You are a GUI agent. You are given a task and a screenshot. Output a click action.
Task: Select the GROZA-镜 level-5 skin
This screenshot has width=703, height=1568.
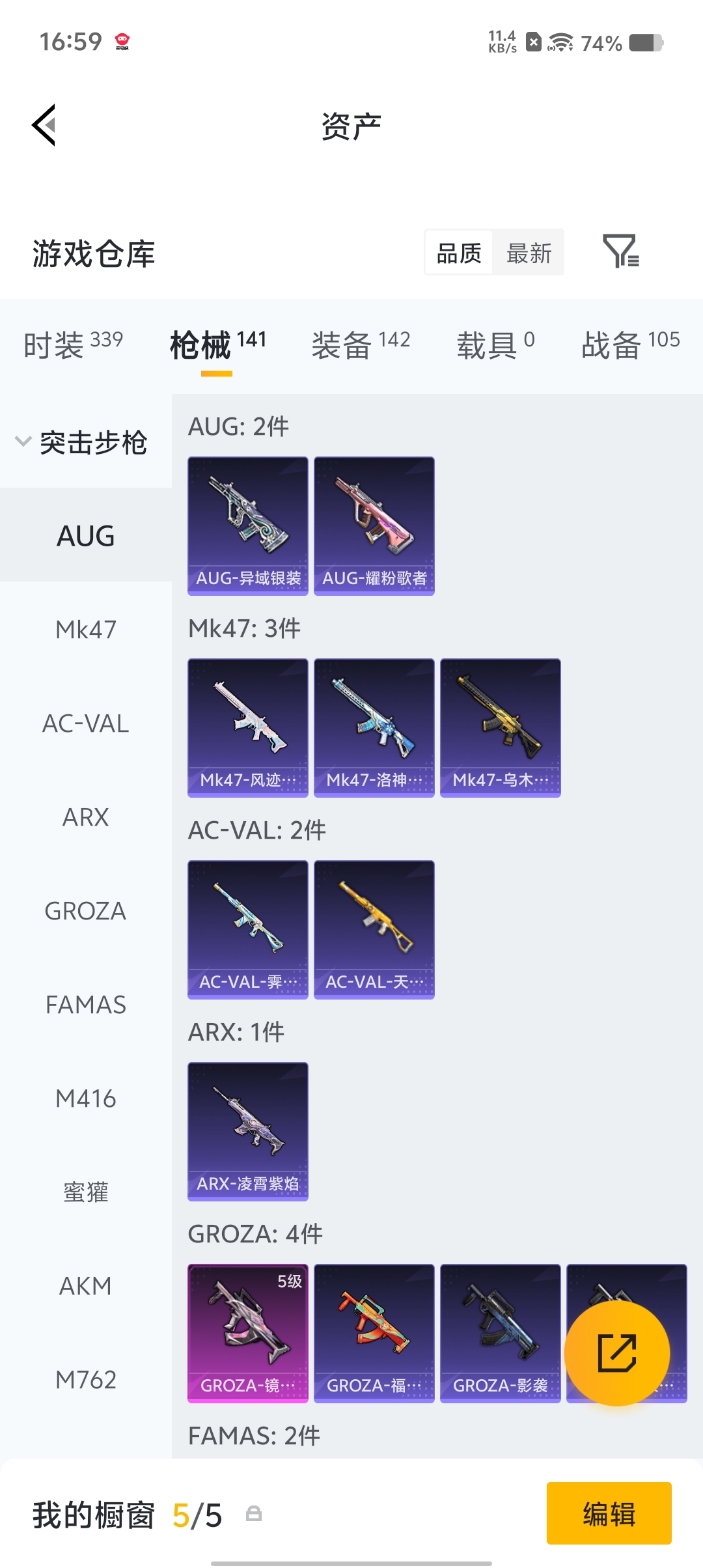pyautogui.click(x=247, y=1334)
